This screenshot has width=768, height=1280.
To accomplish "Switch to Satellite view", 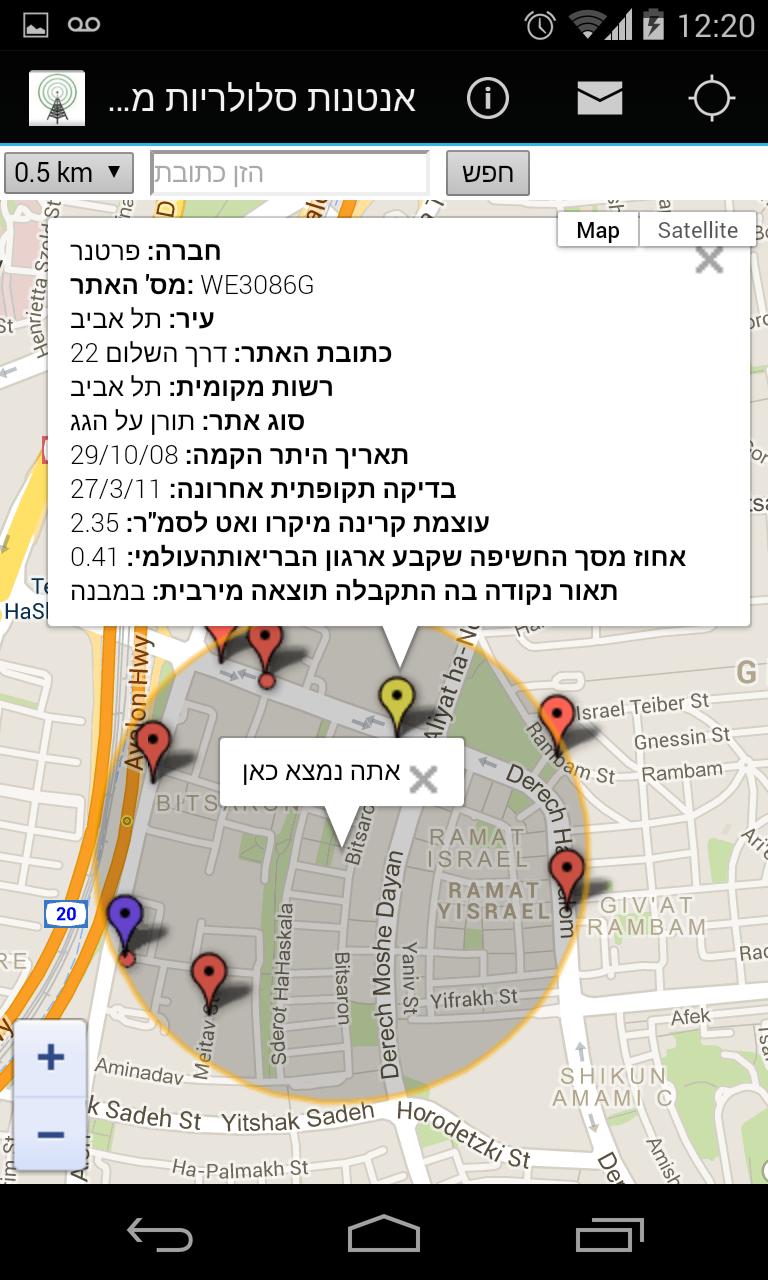I will 697,230.
